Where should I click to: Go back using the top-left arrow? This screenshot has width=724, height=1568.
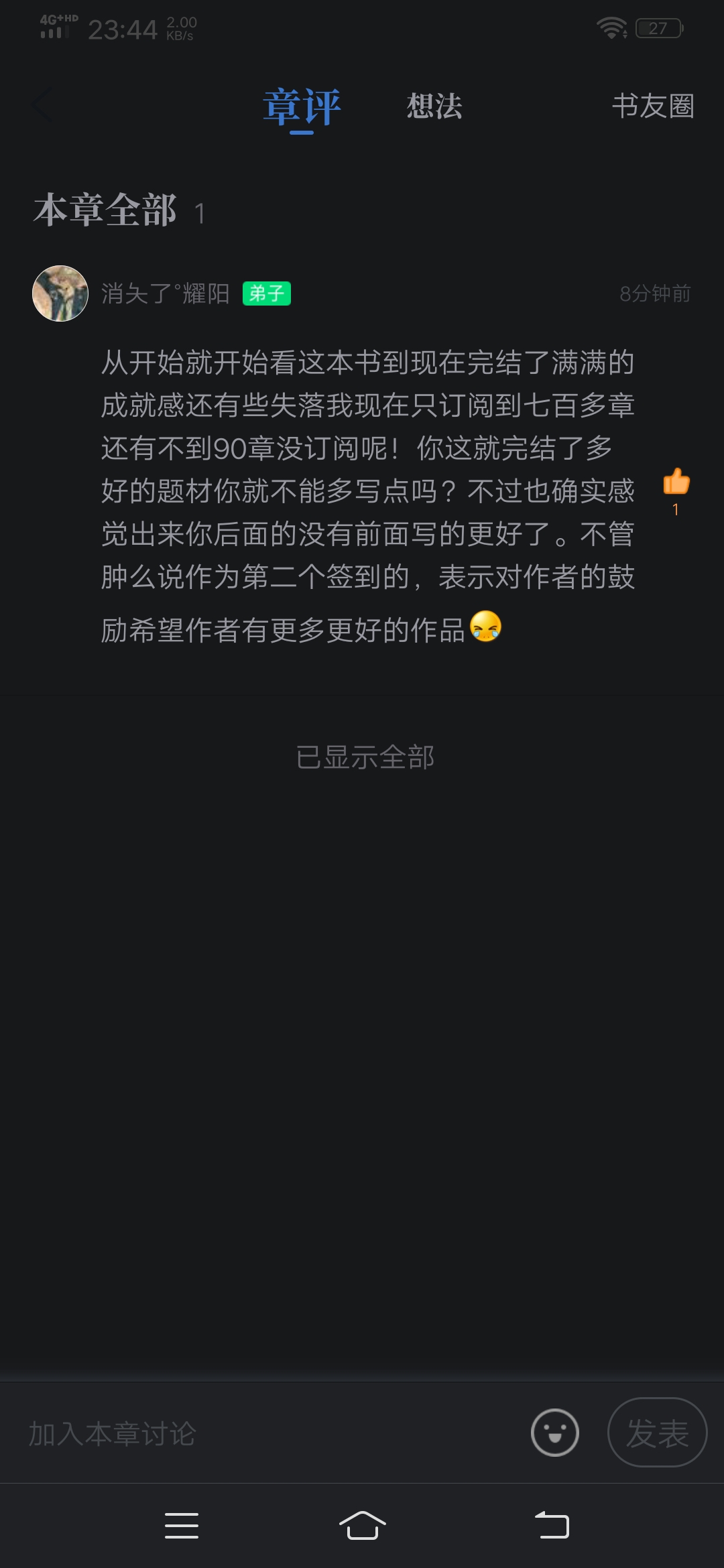[42, 106]
